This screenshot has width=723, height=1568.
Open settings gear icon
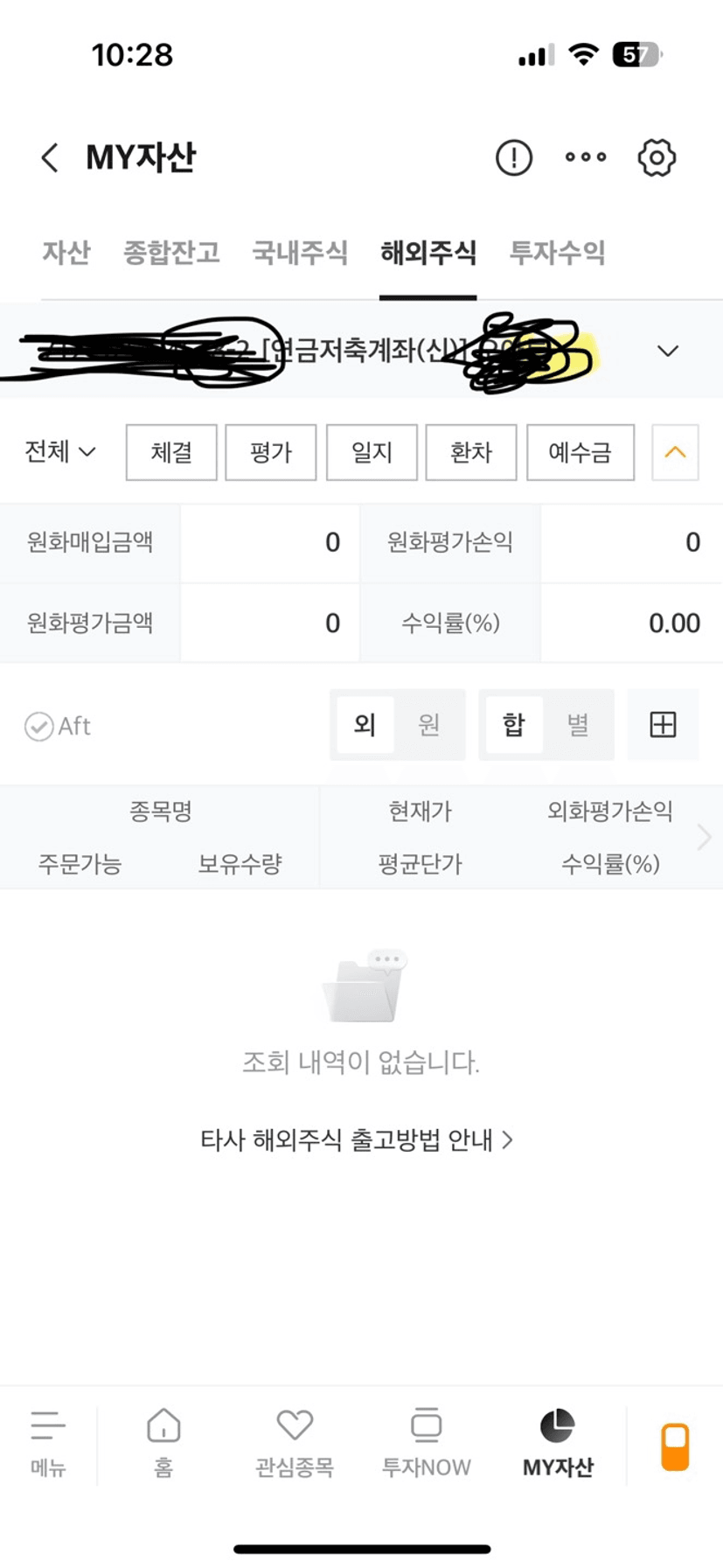click(x=657, y=158)
